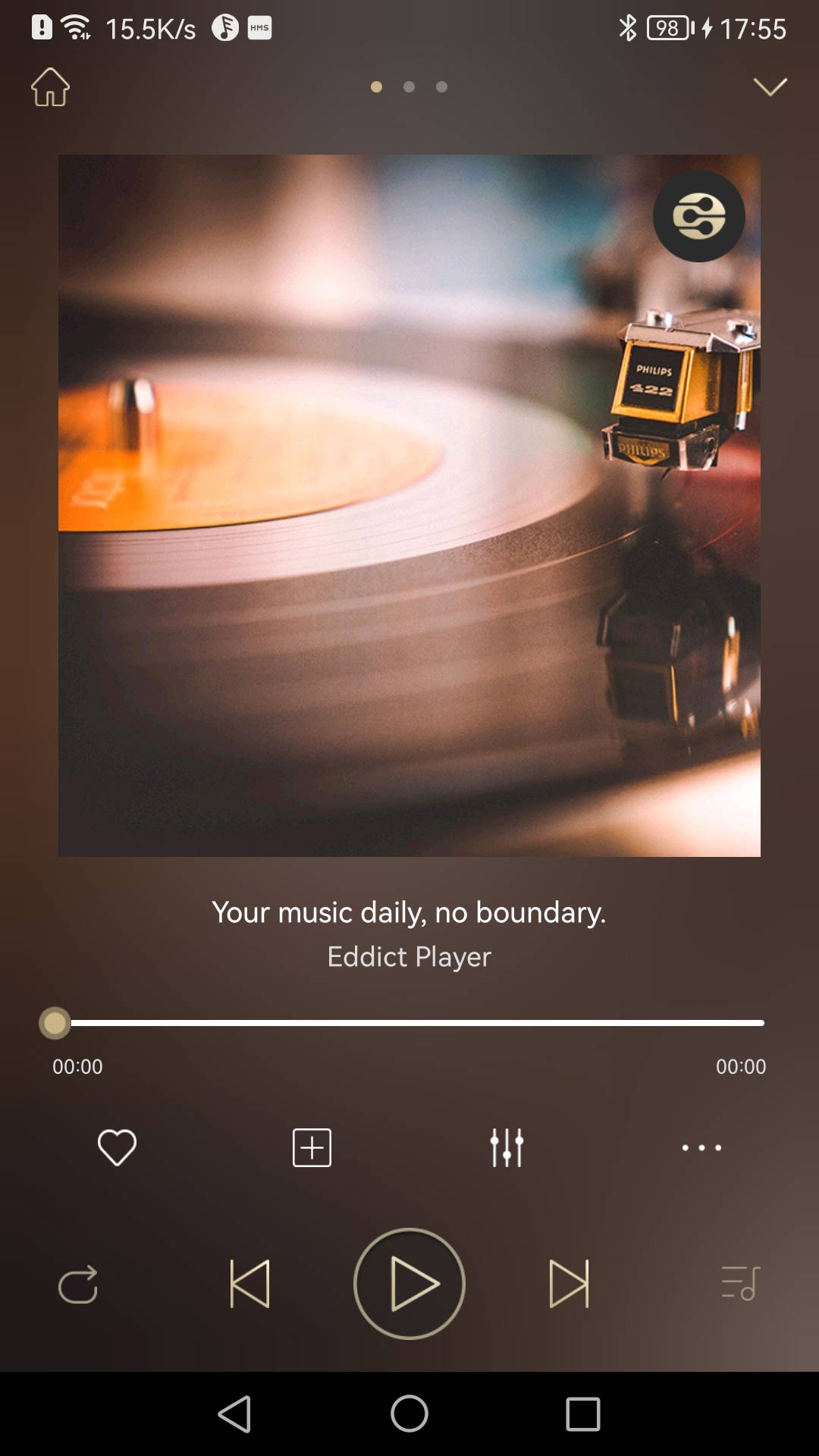Image resolution: width=819 pixels, height=1456 pixels.
Task: Collapse the player with the down chevron
Action: coord(770,86)
